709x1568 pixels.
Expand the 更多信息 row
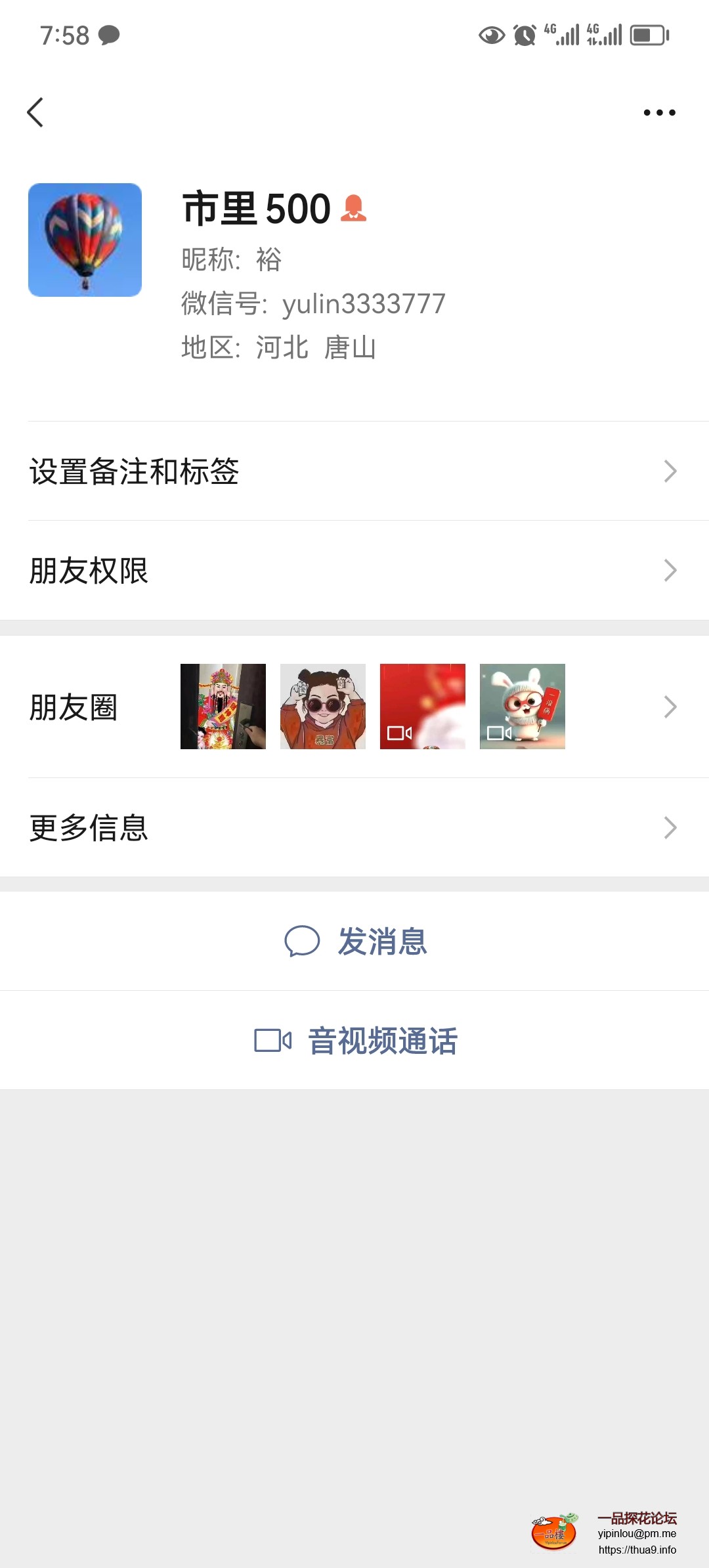point(354,828)
